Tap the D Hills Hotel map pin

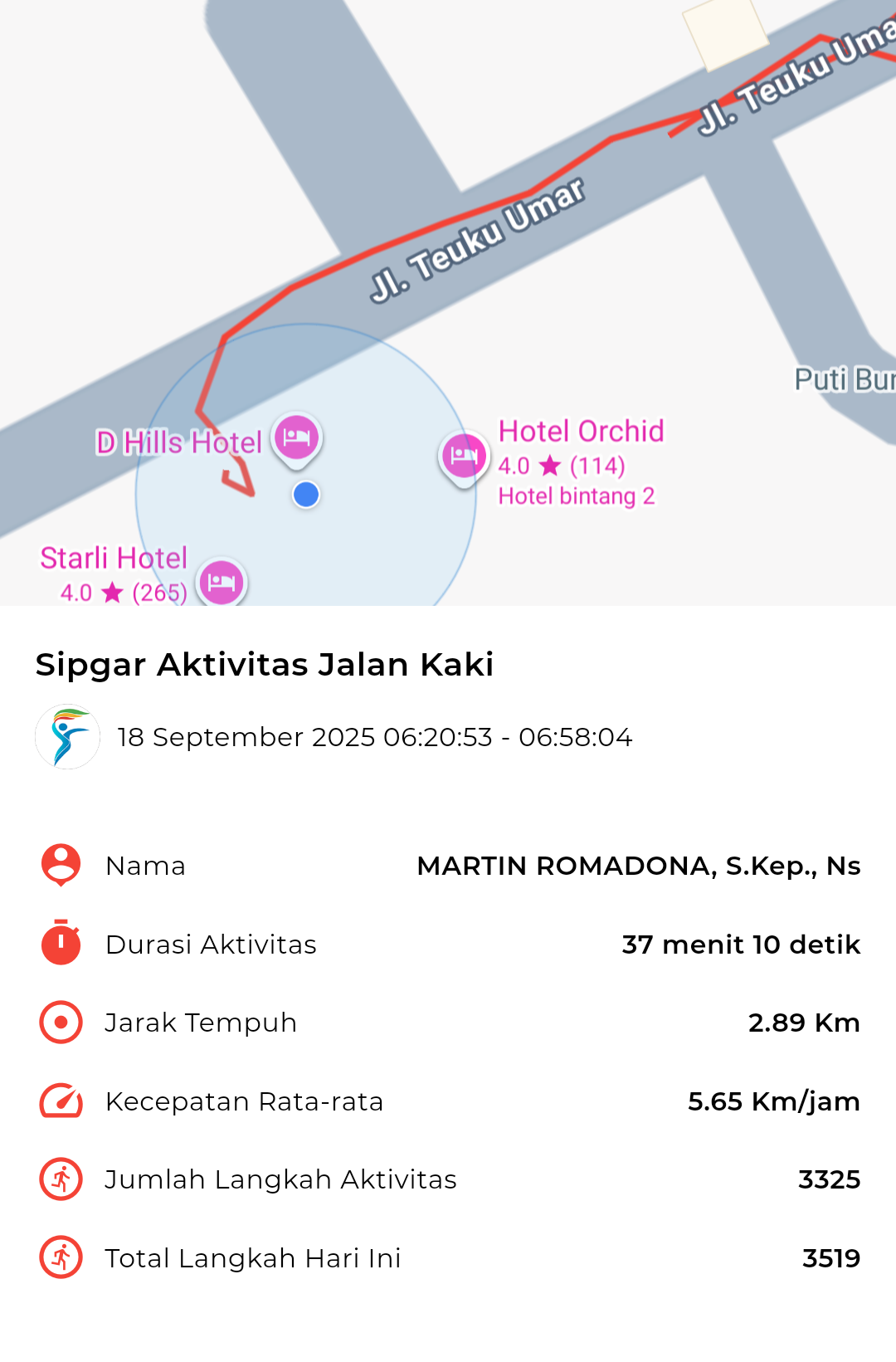296,437
